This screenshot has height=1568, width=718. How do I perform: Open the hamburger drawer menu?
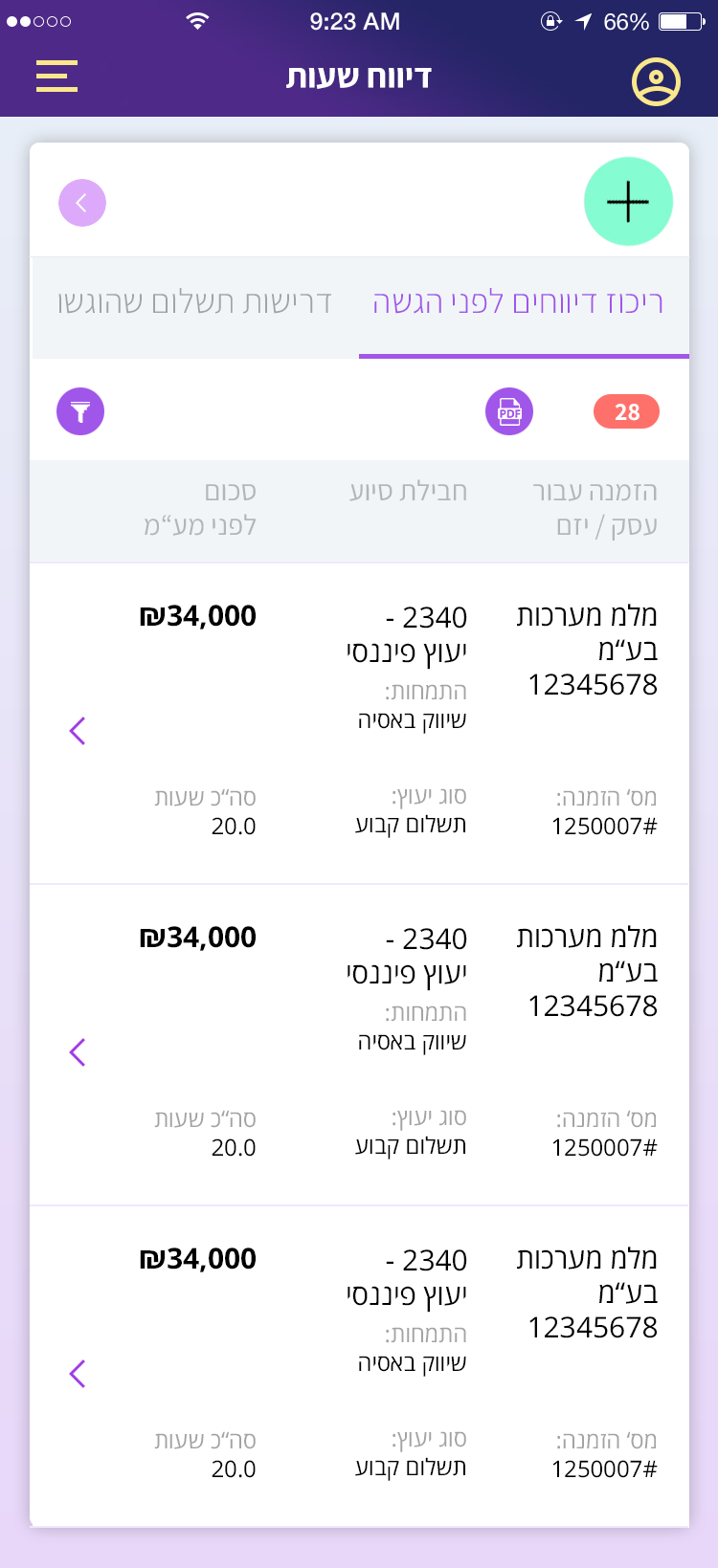[x=56, y=76]
